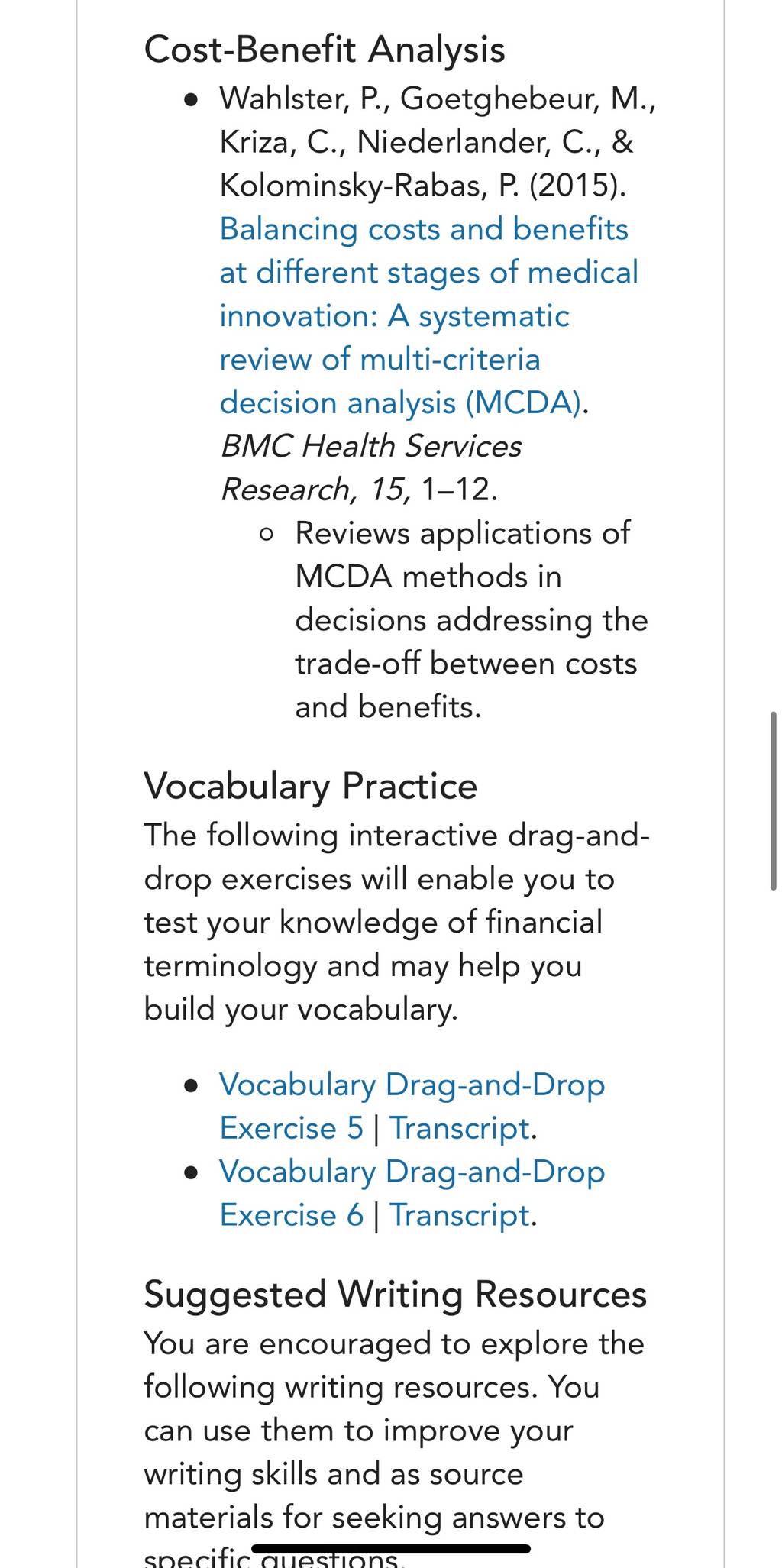View the Transcript for Exercise 5

(x=460, y=1128)
